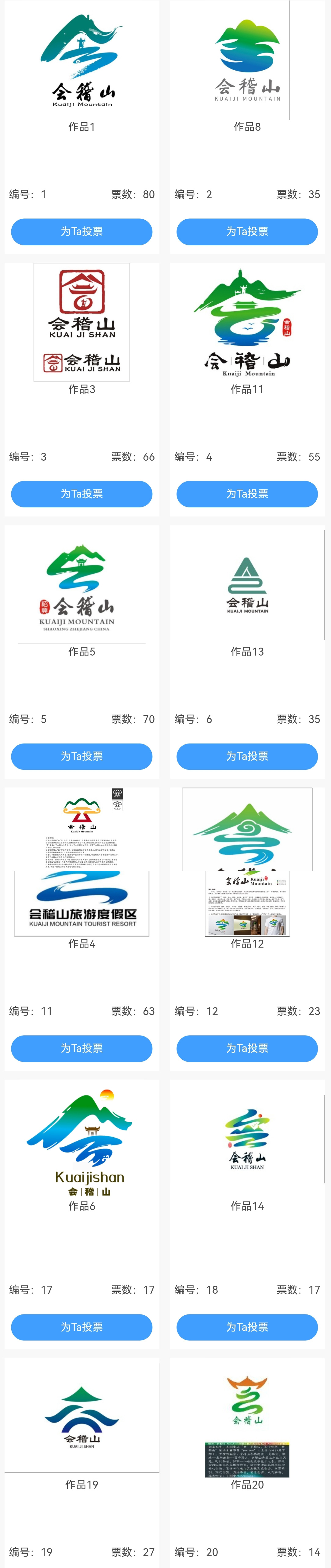The width and height of the screenshot is (331, 1568).
Task: Vote for 作品4 (编号 11)
Action: 82,1048
